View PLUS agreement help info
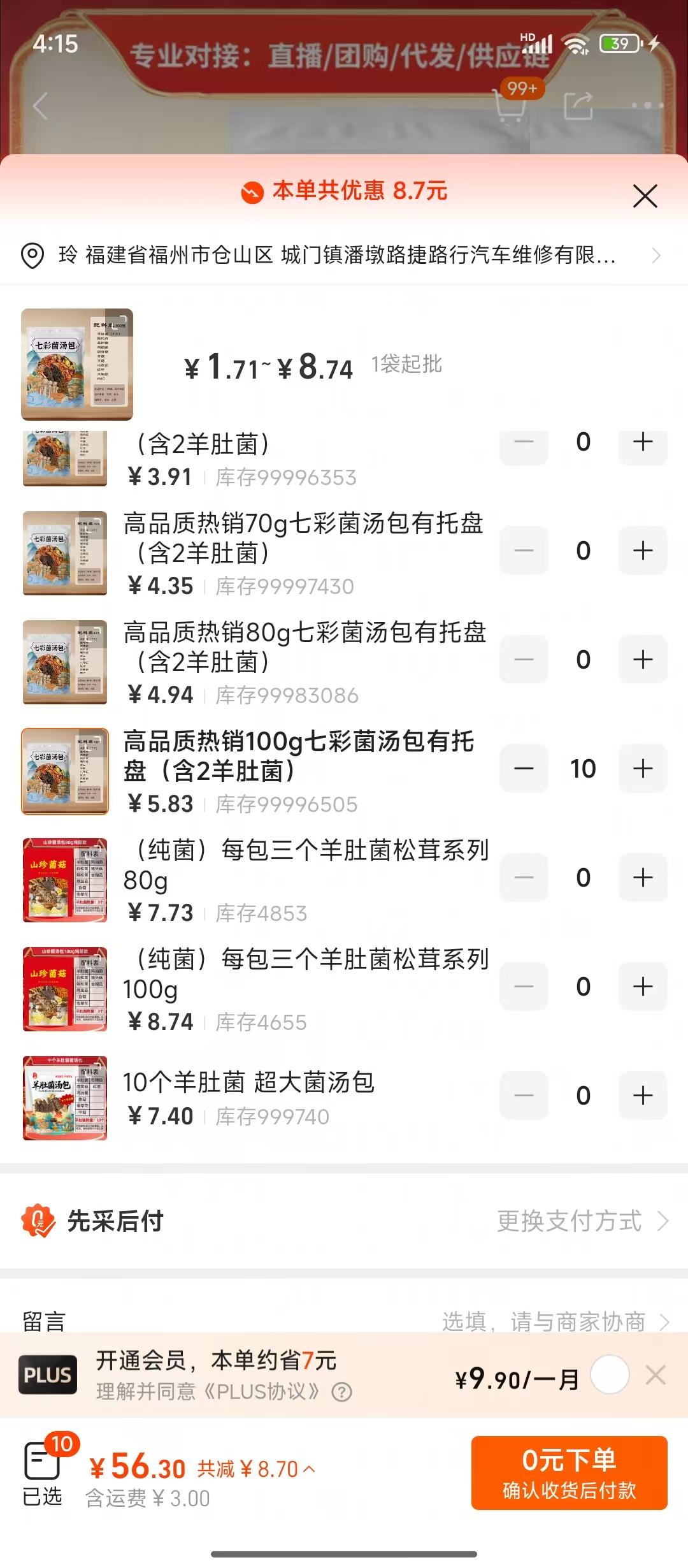The image size is (688, 1568). click(342, 1392)
